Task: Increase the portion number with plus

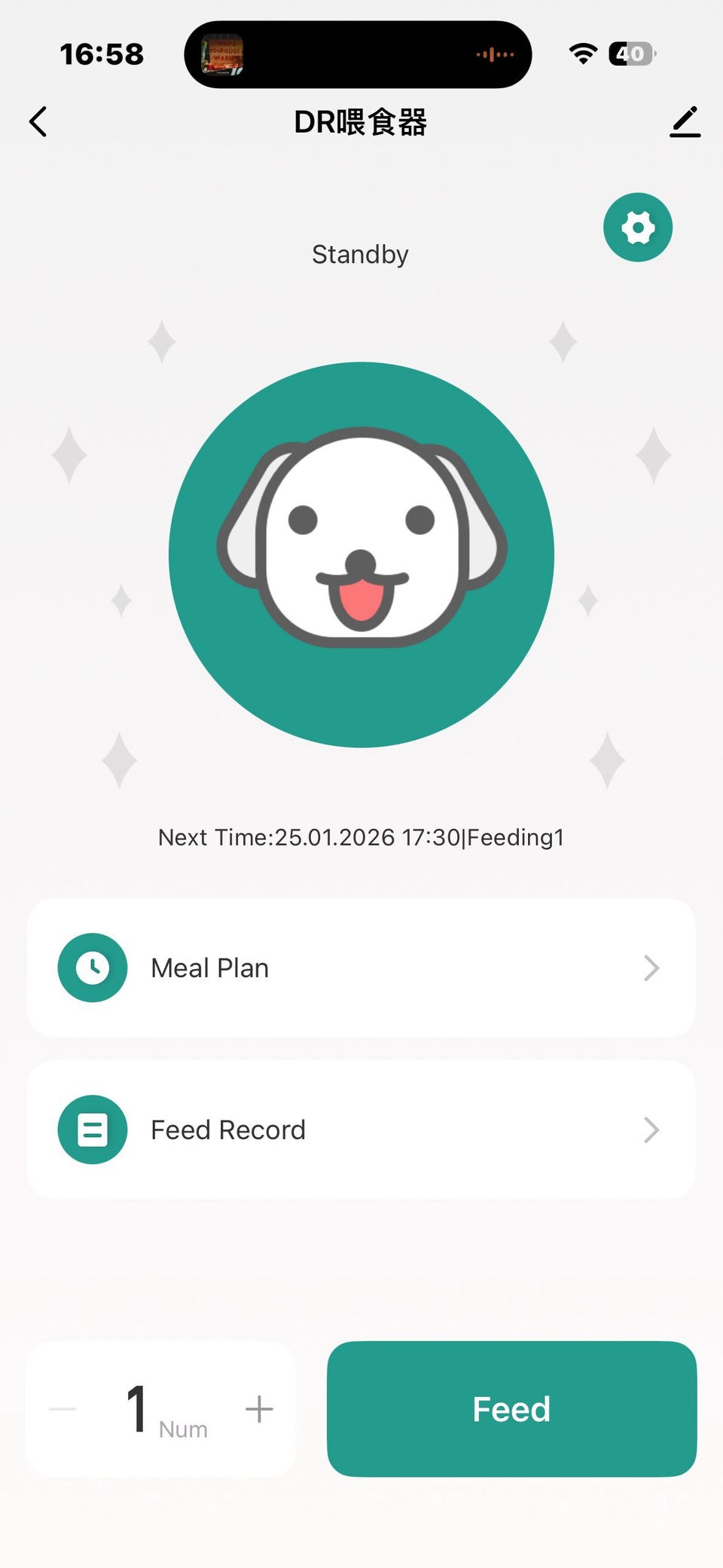Action: [259, 1408]
